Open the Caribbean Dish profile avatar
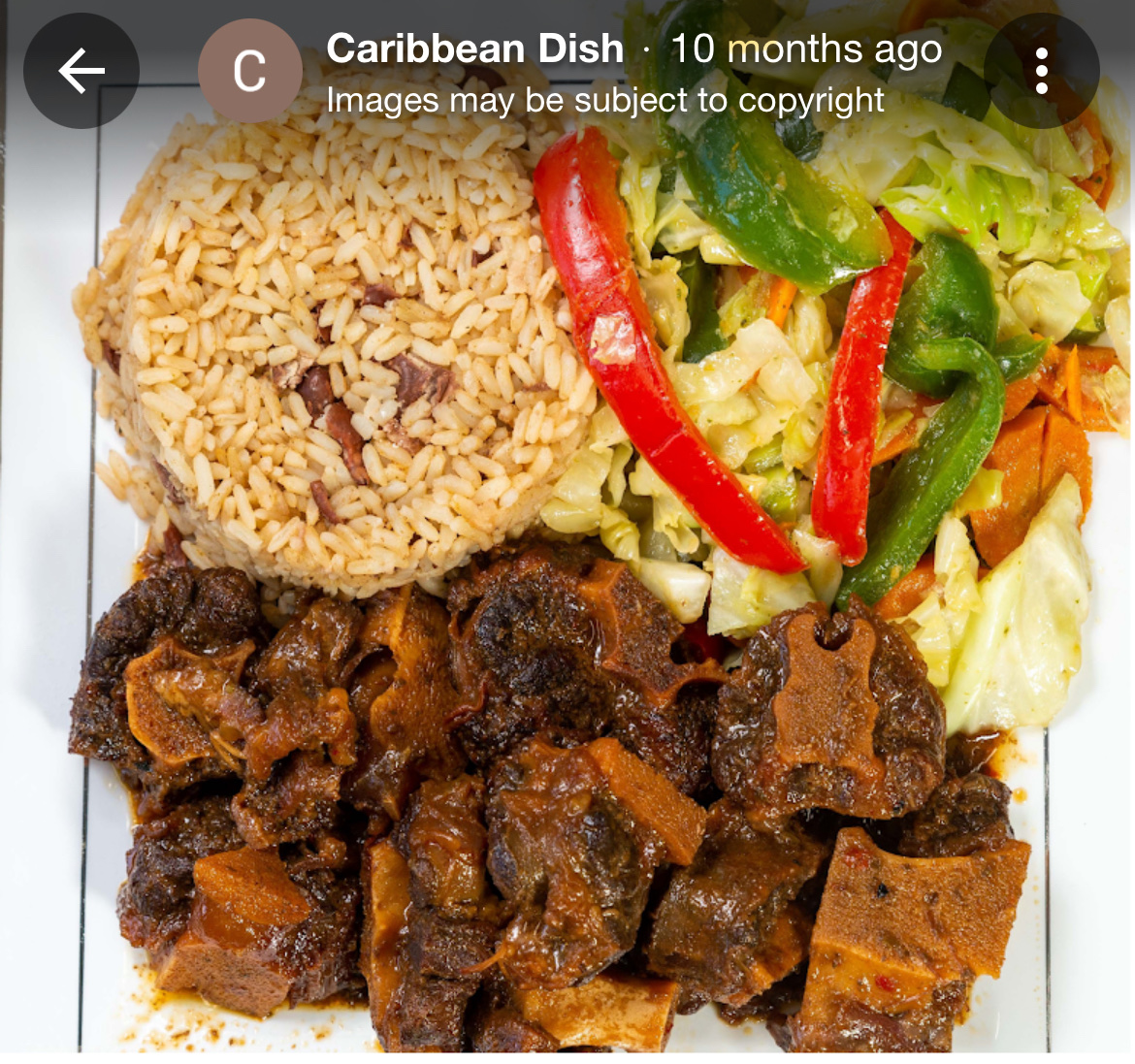 point(249,71)
